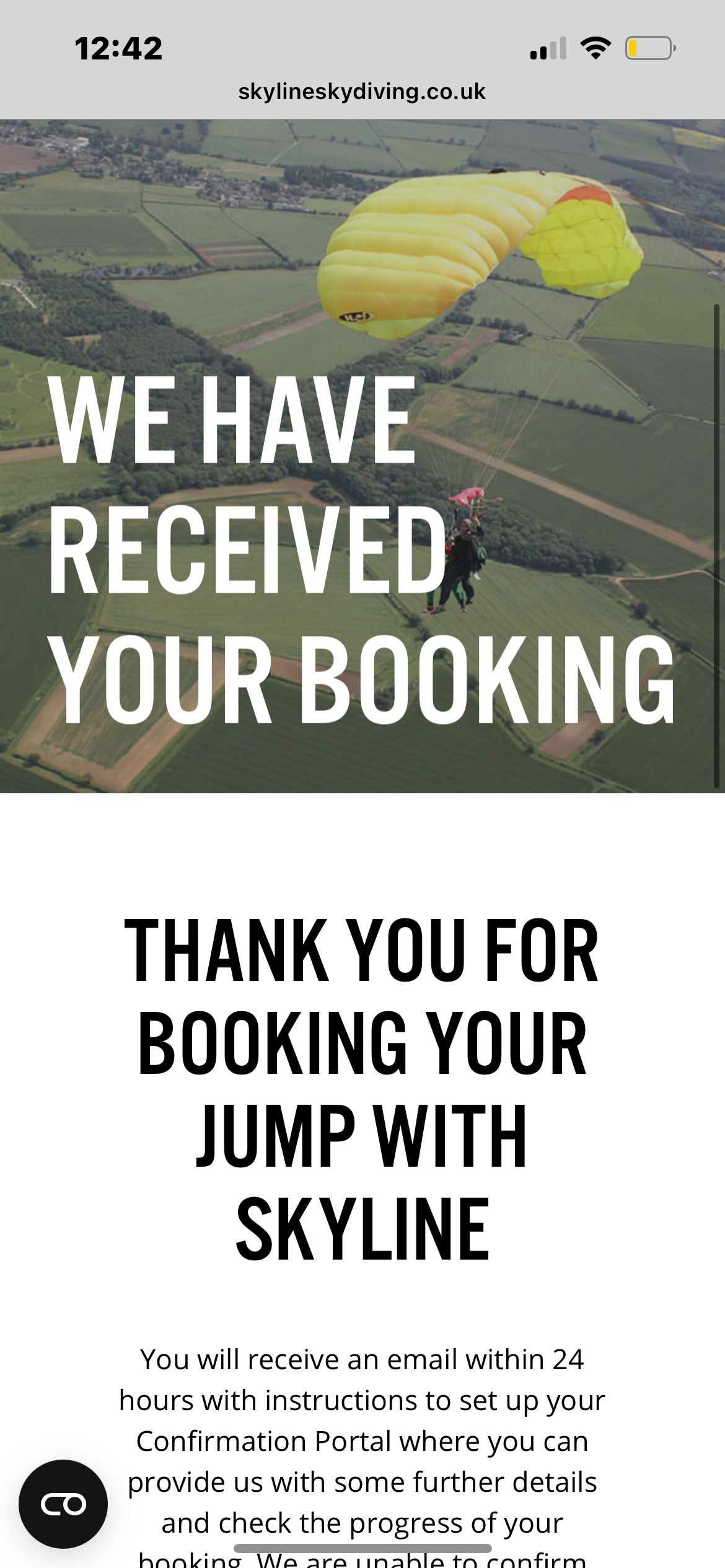Tap the skylineskydiving.co.uk address bar

coord(362,92)
